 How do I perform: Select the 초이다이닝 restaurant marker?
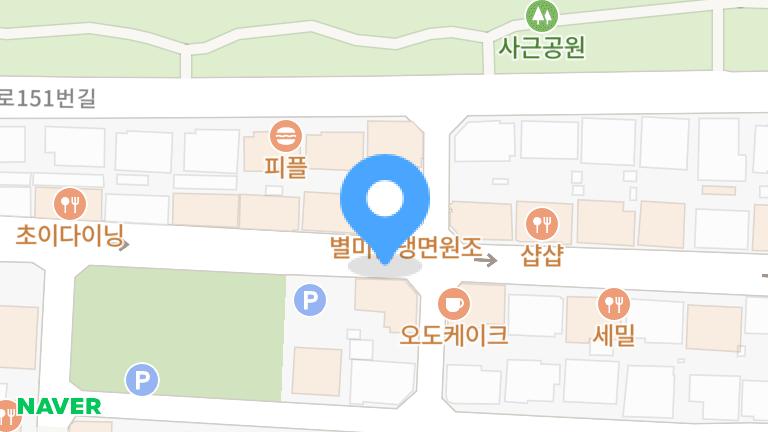69,205
